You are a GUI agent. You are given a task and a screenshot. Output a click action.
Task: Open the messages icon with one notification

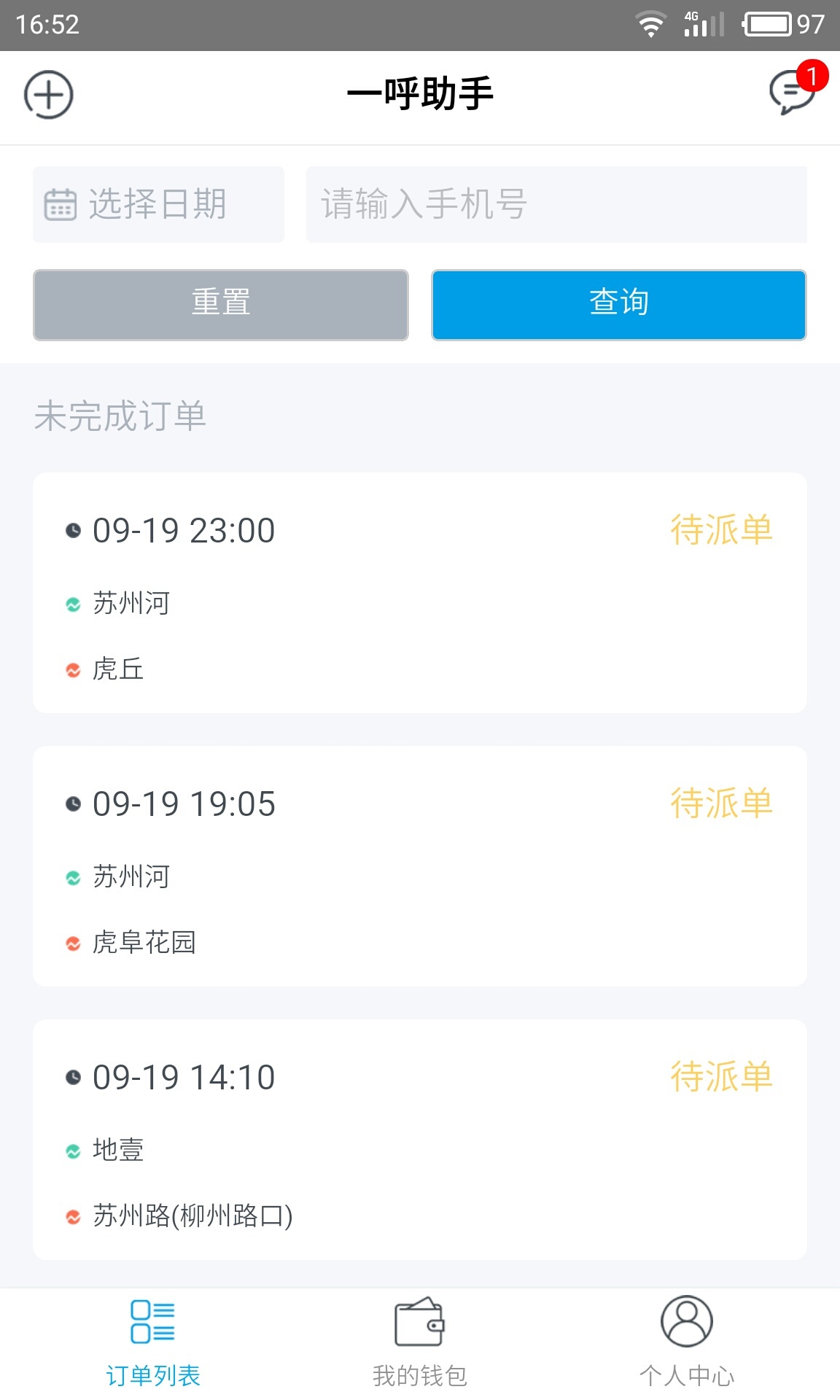click(792, 93)
